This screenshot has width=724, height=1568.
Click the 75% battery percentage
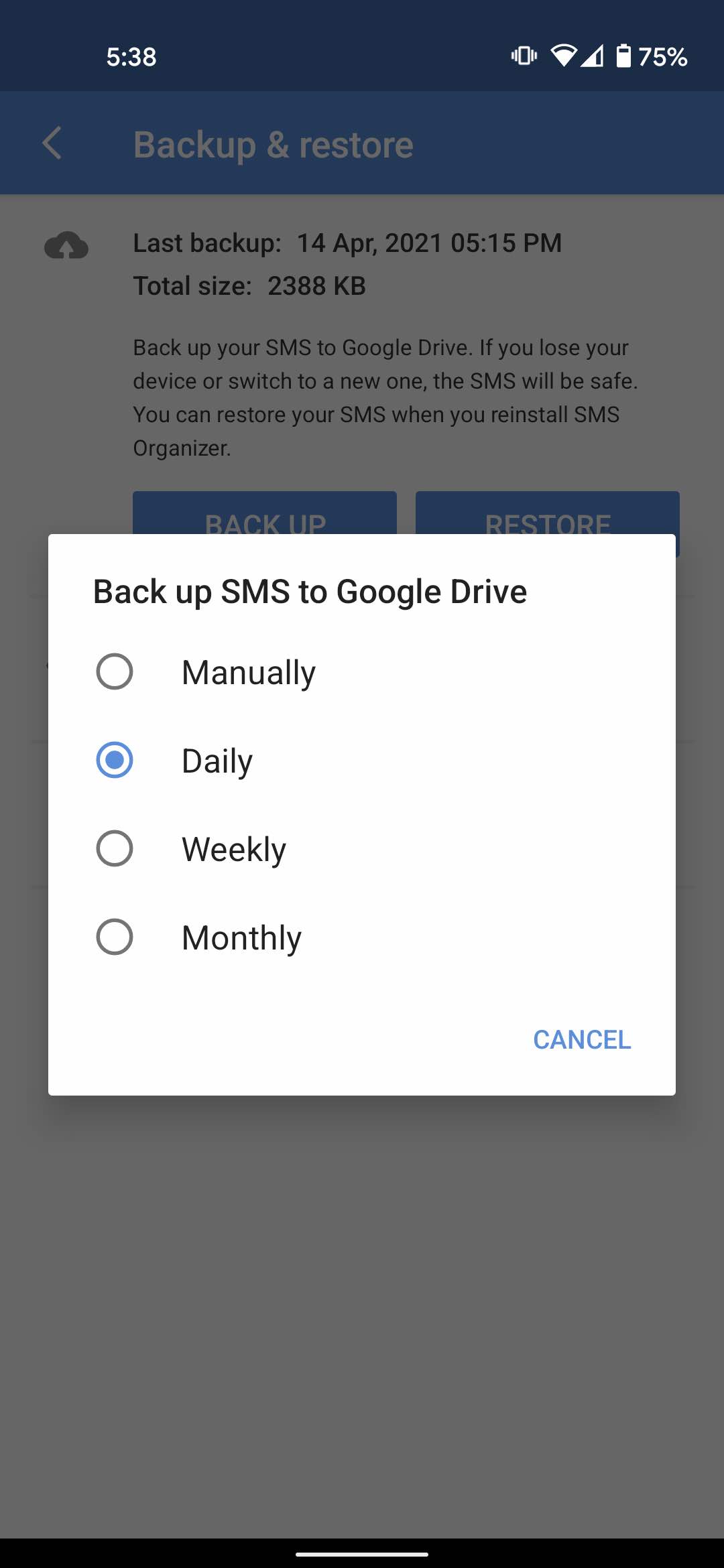[662, 57]
